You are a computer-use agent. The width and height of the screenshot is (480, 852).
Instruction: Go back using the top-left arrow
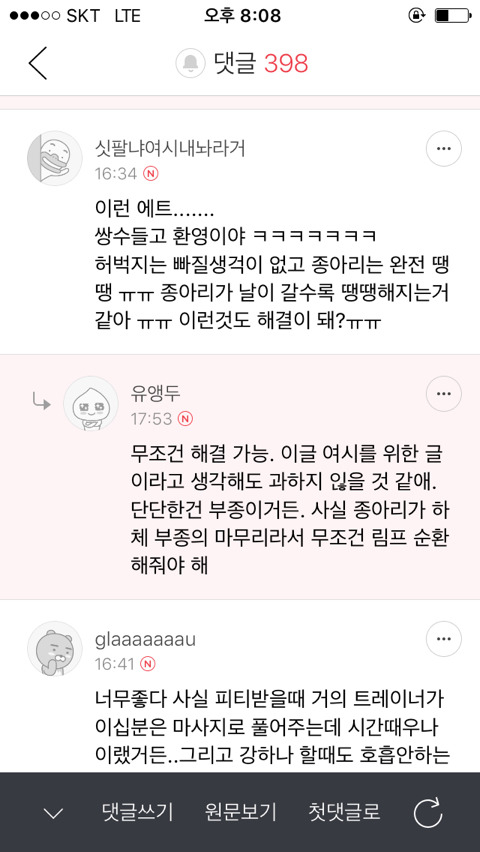pyautogui.click(x=38, y=64)
